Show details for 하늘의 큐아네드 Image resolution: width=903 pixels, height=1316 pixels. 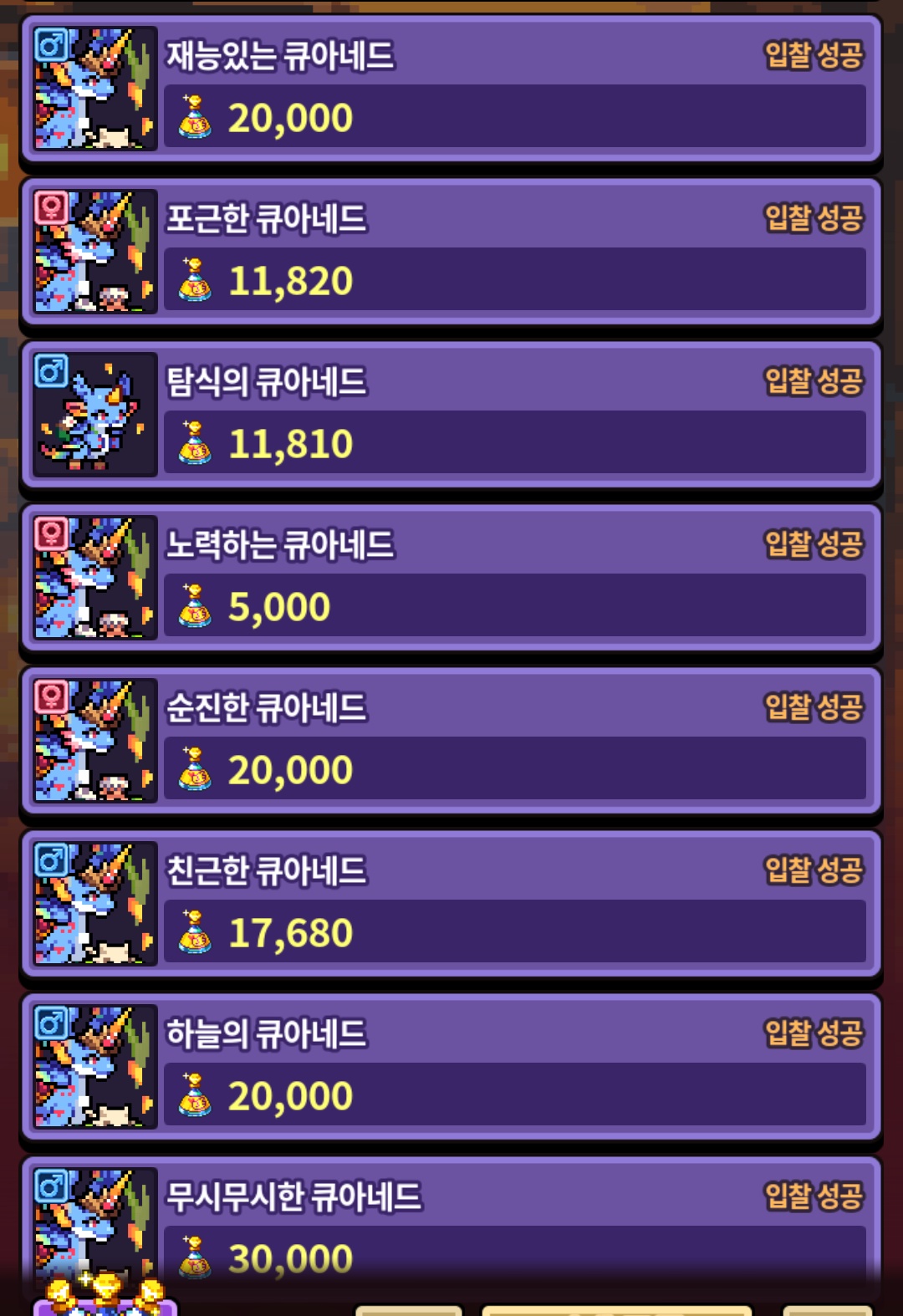[451, 1066]
